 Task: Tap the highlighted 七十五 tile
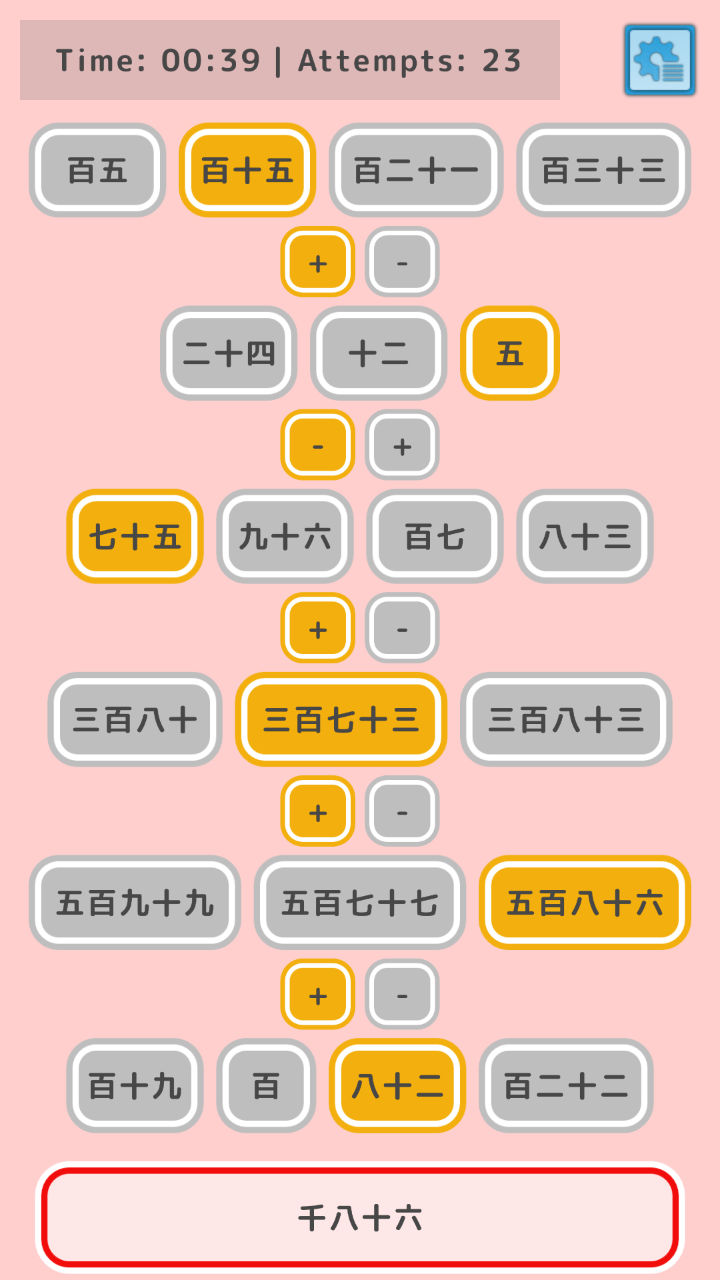point(135,536)
